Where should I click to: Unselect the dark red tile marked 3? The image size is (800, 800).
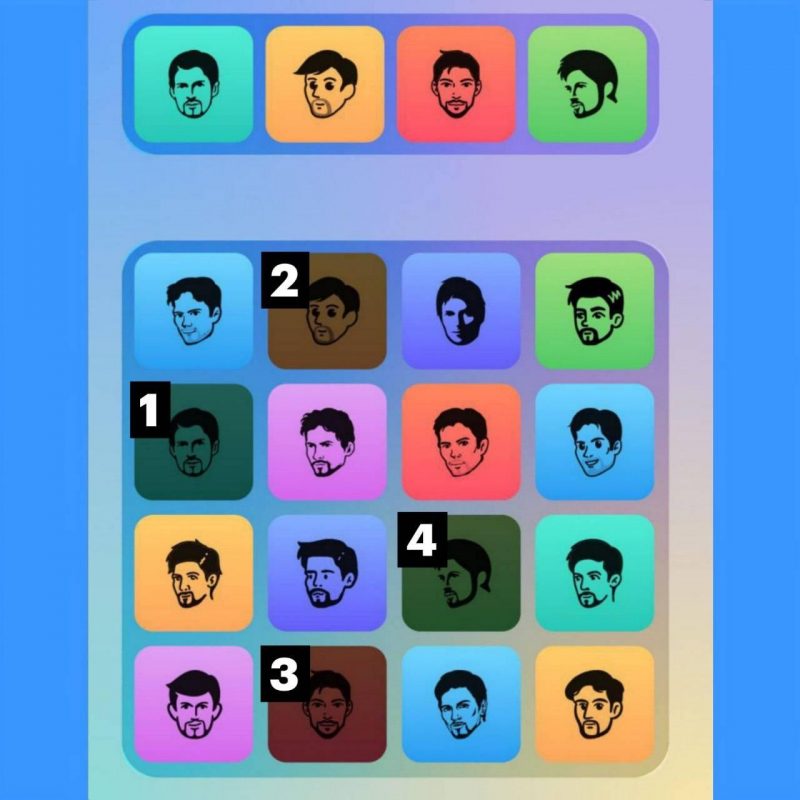tap(327, 704)
